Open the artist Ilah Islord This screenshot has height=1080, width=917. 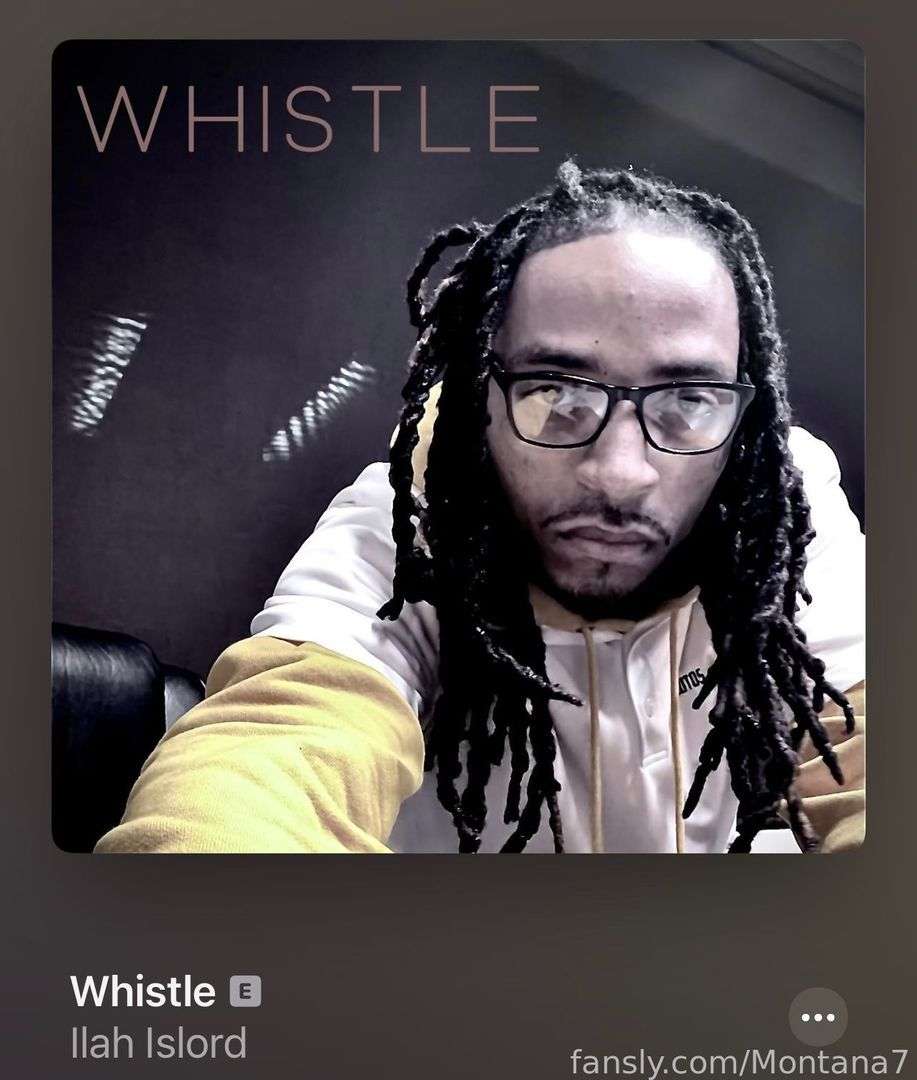click(x=158, y=1043)
